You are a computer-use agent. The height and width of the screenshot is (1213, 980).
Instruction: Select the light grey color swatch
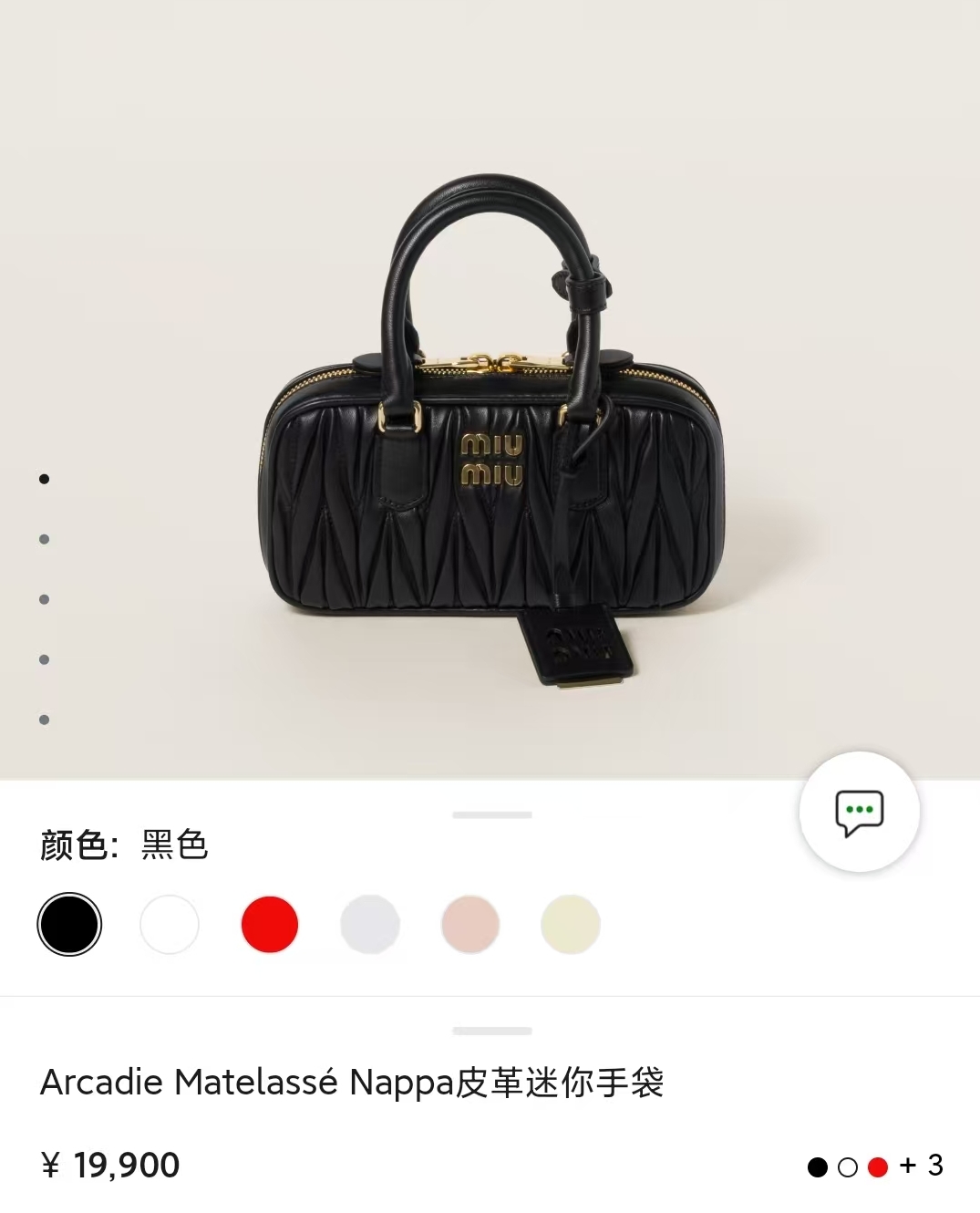(x=370, y=924)
